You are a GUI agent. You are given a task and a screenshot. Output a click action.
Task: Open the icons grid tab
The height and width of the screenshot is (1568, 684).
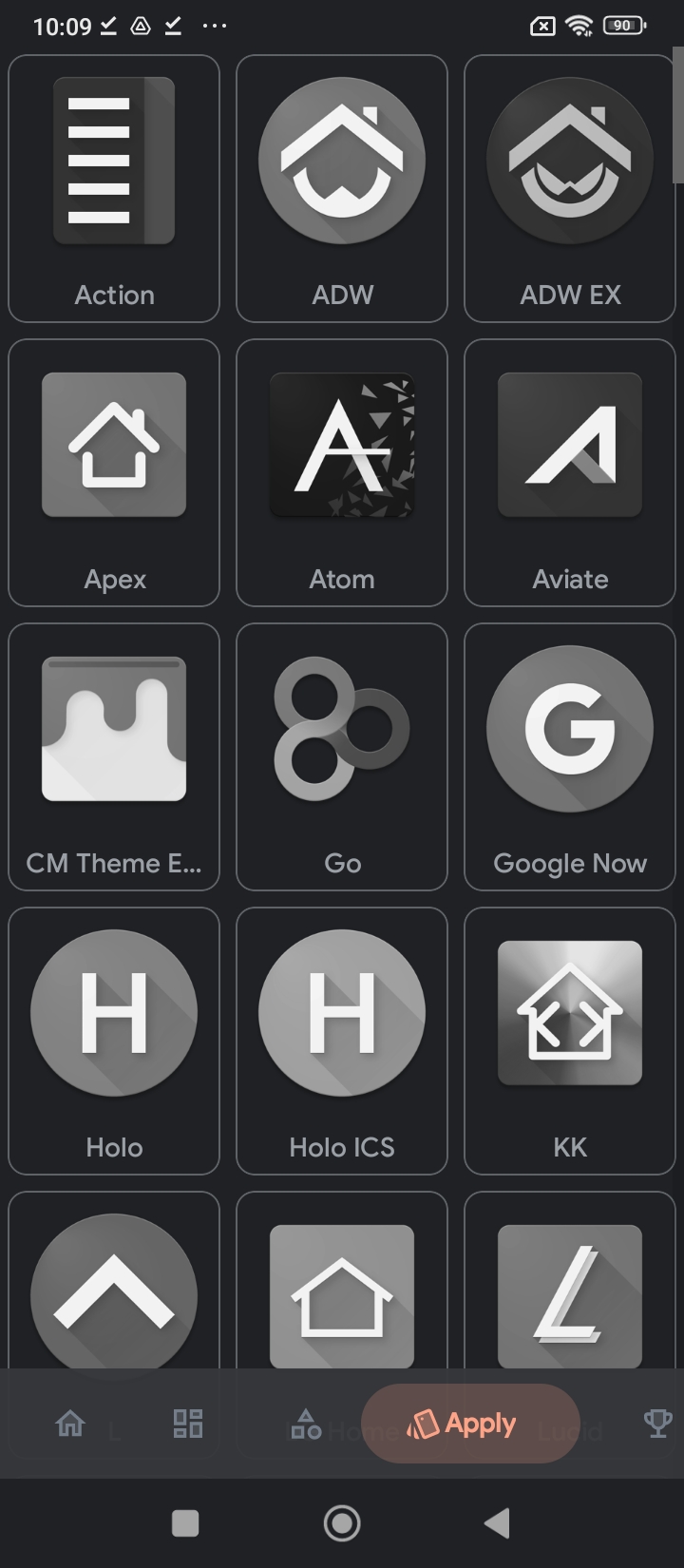pyautogui.click(x=188, y=1423)
